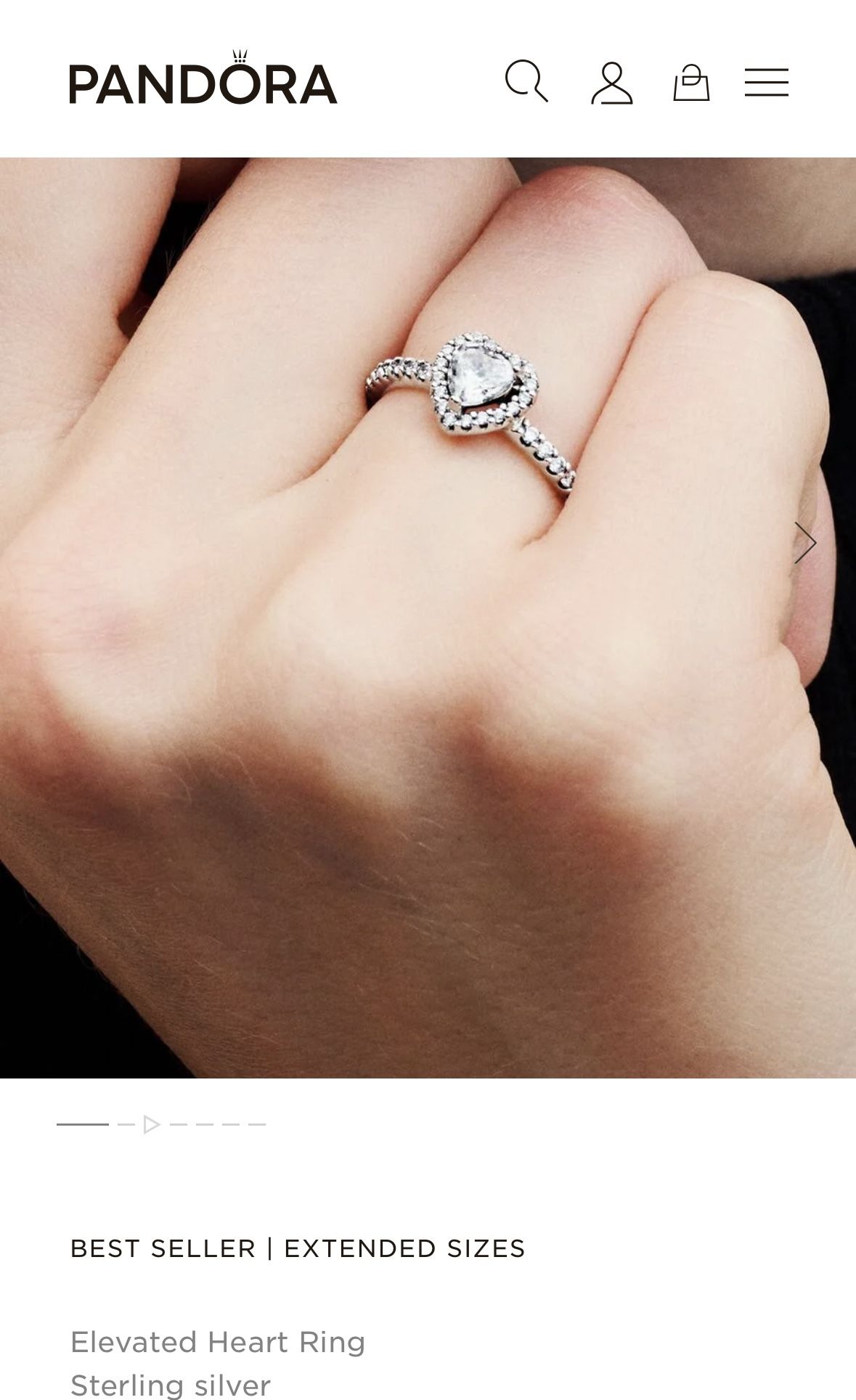Screen dimensions: 856x1400
Task: View the shopping bag
Action: click(x=693, y=82)
